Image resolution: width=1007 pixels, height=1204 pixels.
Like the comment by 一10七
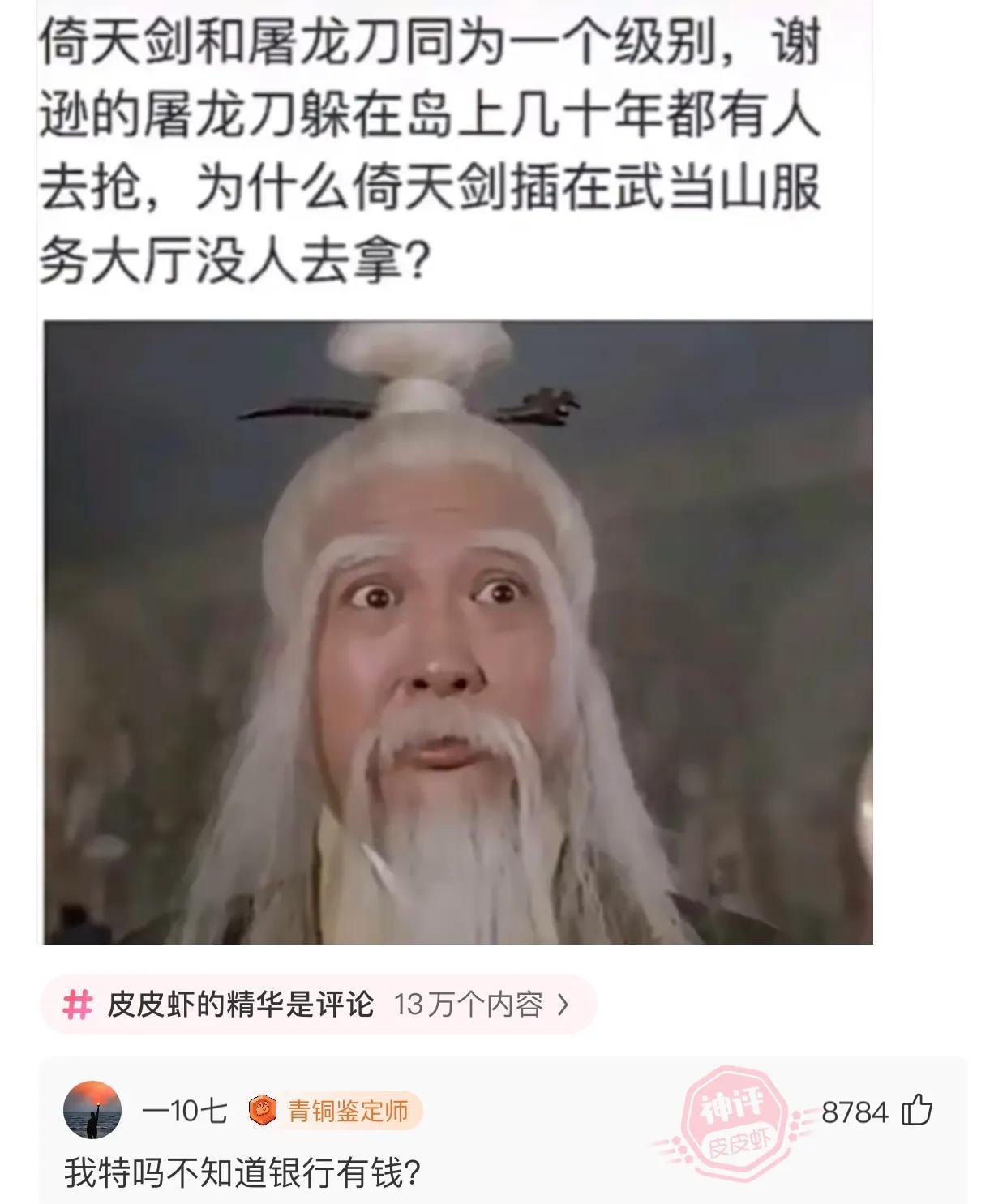pos(917,1111)
